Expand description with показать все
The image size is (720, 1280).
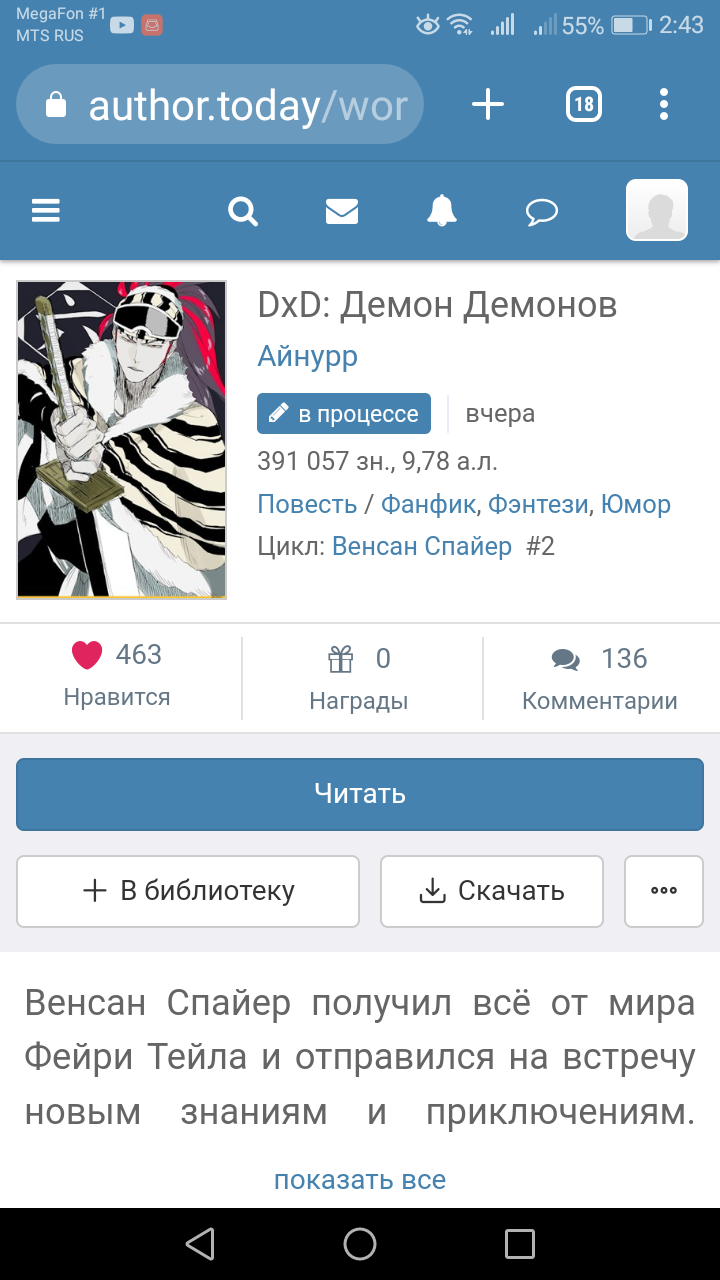360,1180
